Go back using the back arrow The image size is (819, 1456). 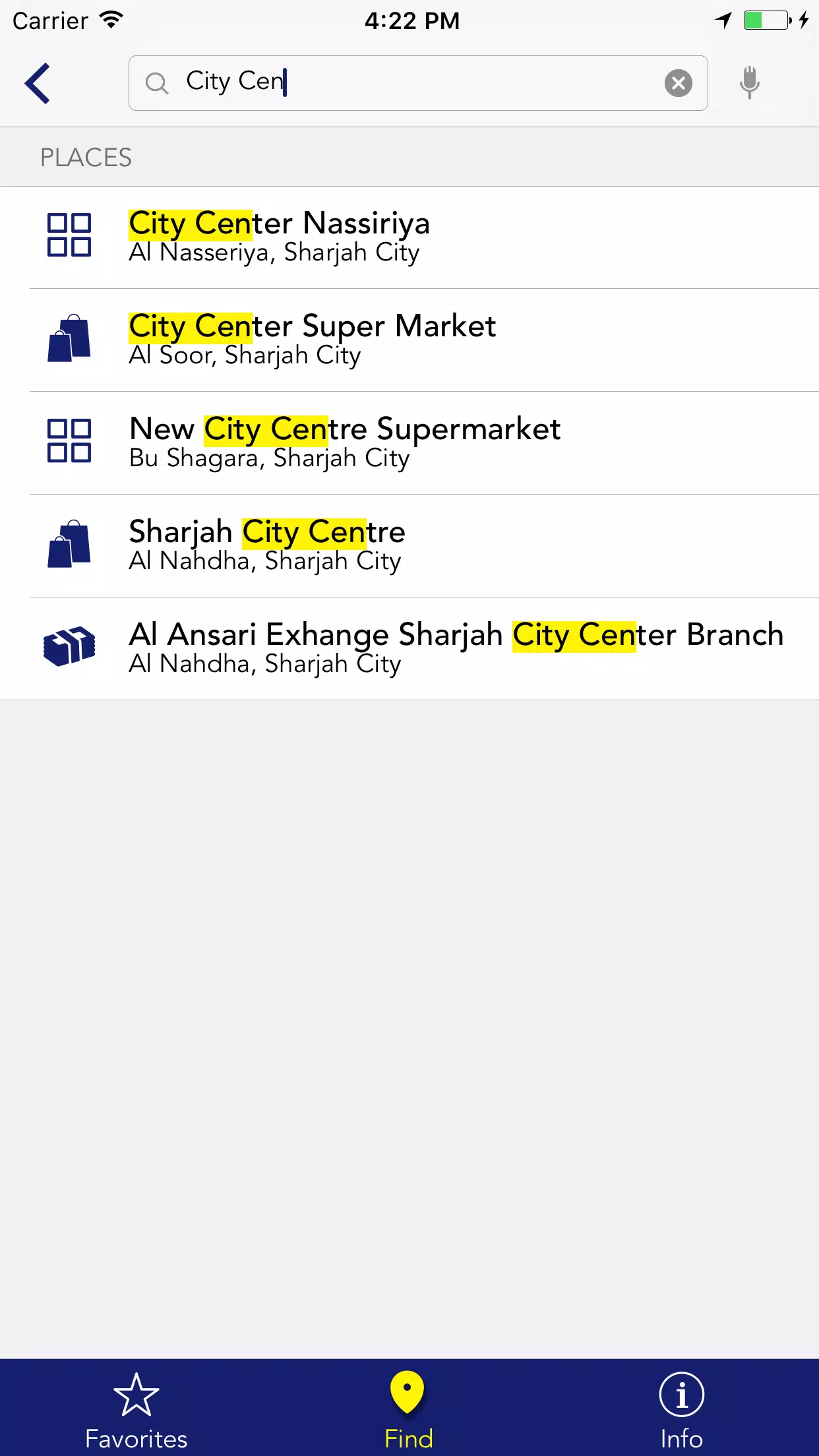38,84
